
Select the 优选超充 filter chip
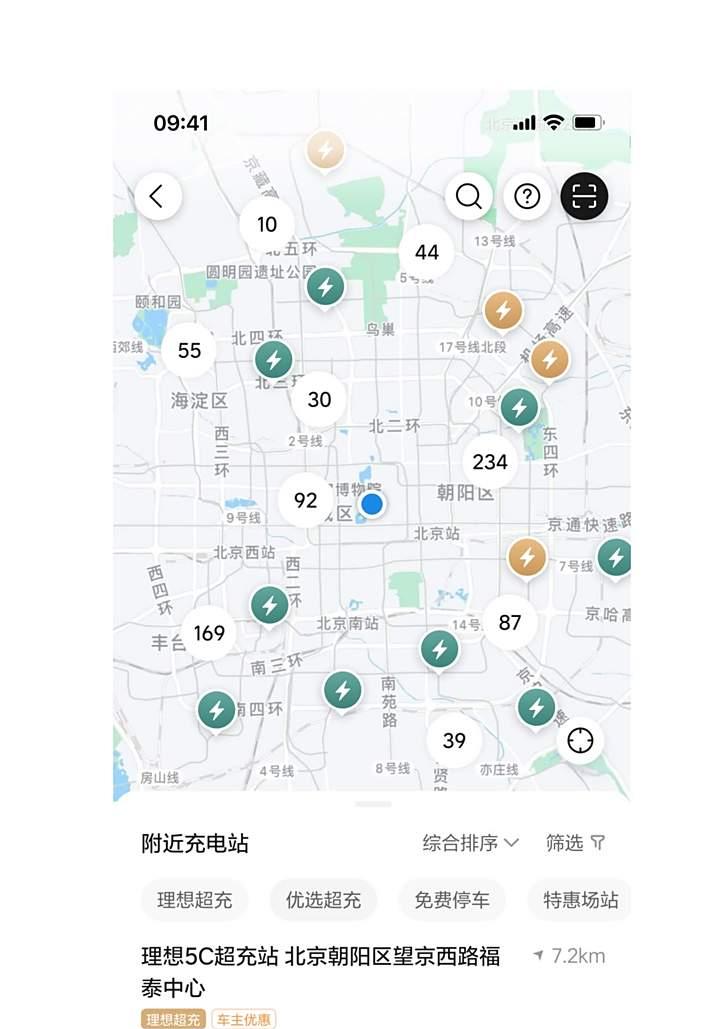tap(323, 900)
